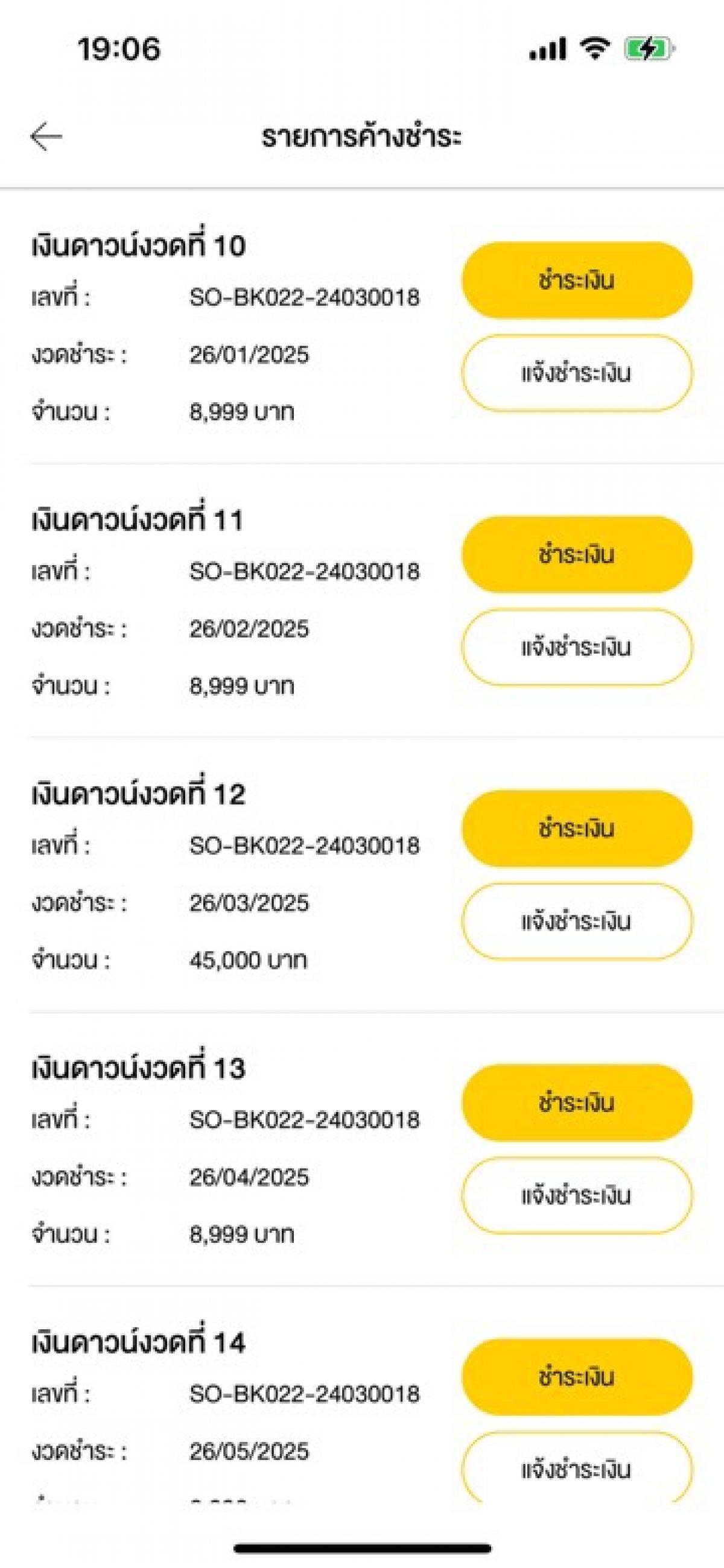The width and height of the screenshot is (724, 1568).
Task: Pay เงินดาวน์งวดที่ 14 with ชำระเงิน button
Action: tap(577, 1377)
